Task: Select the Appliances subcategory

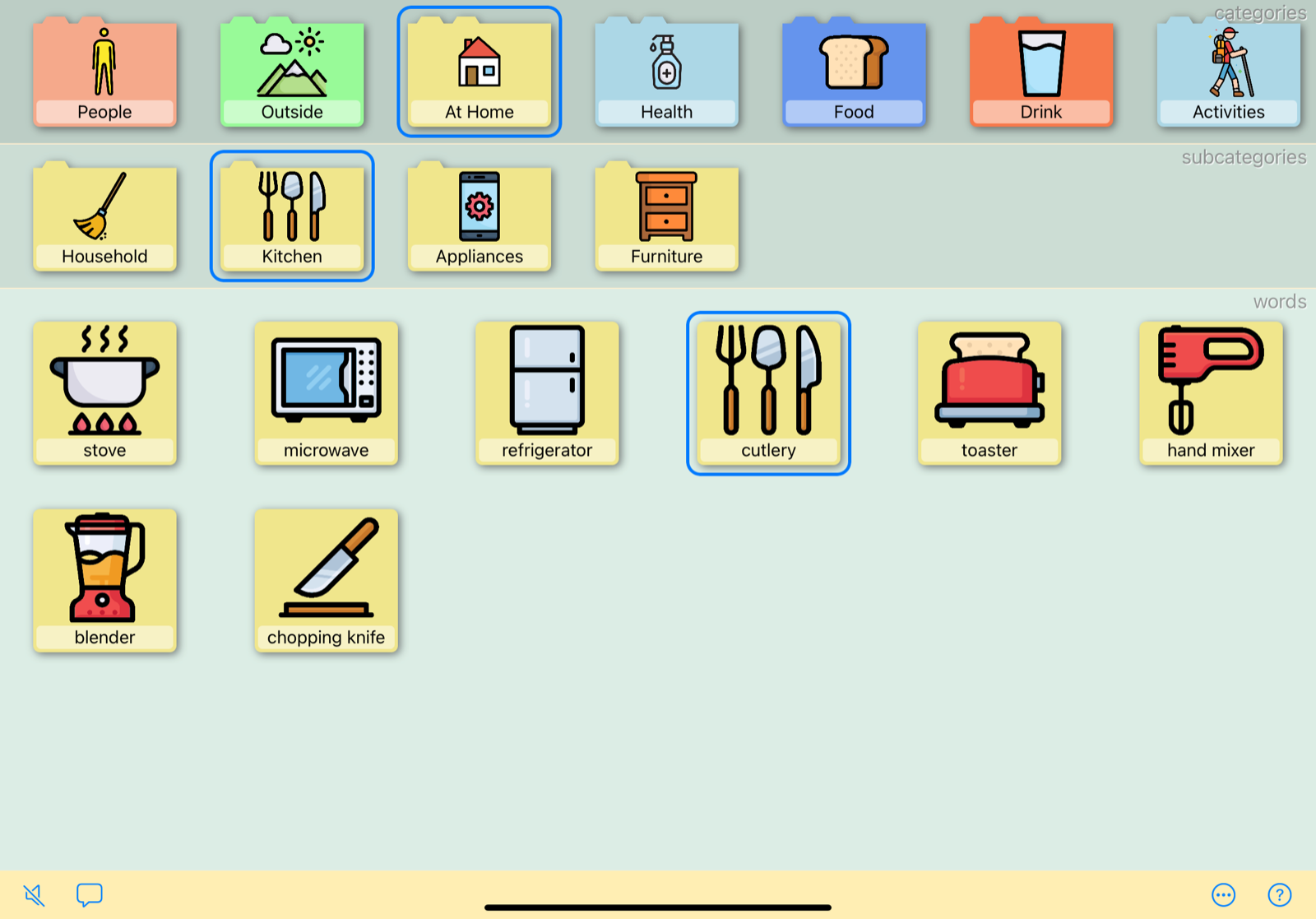Action: click(480, 217)
